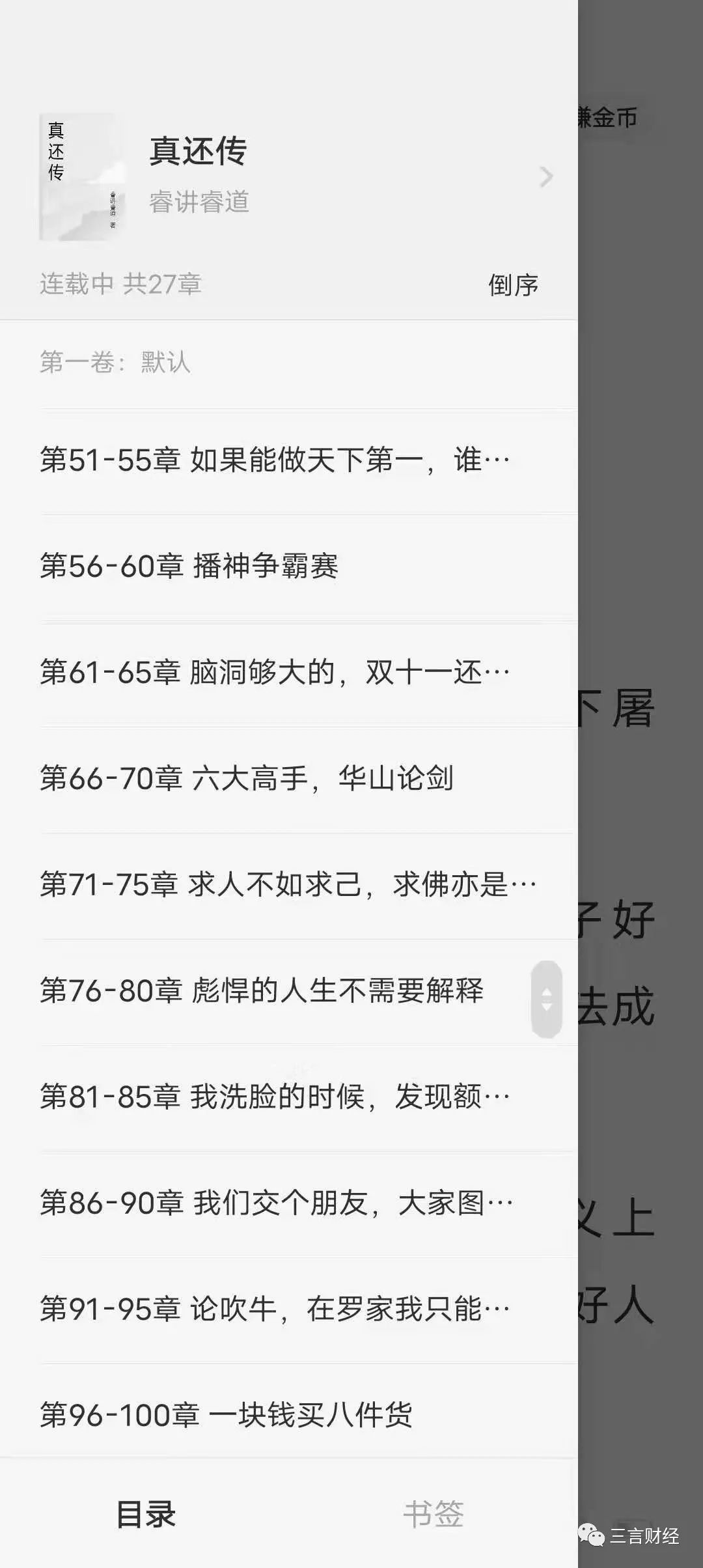Tap the 真还传 book cover thumbnail
The image size is (703, 1568).
[x=82, y=176]
